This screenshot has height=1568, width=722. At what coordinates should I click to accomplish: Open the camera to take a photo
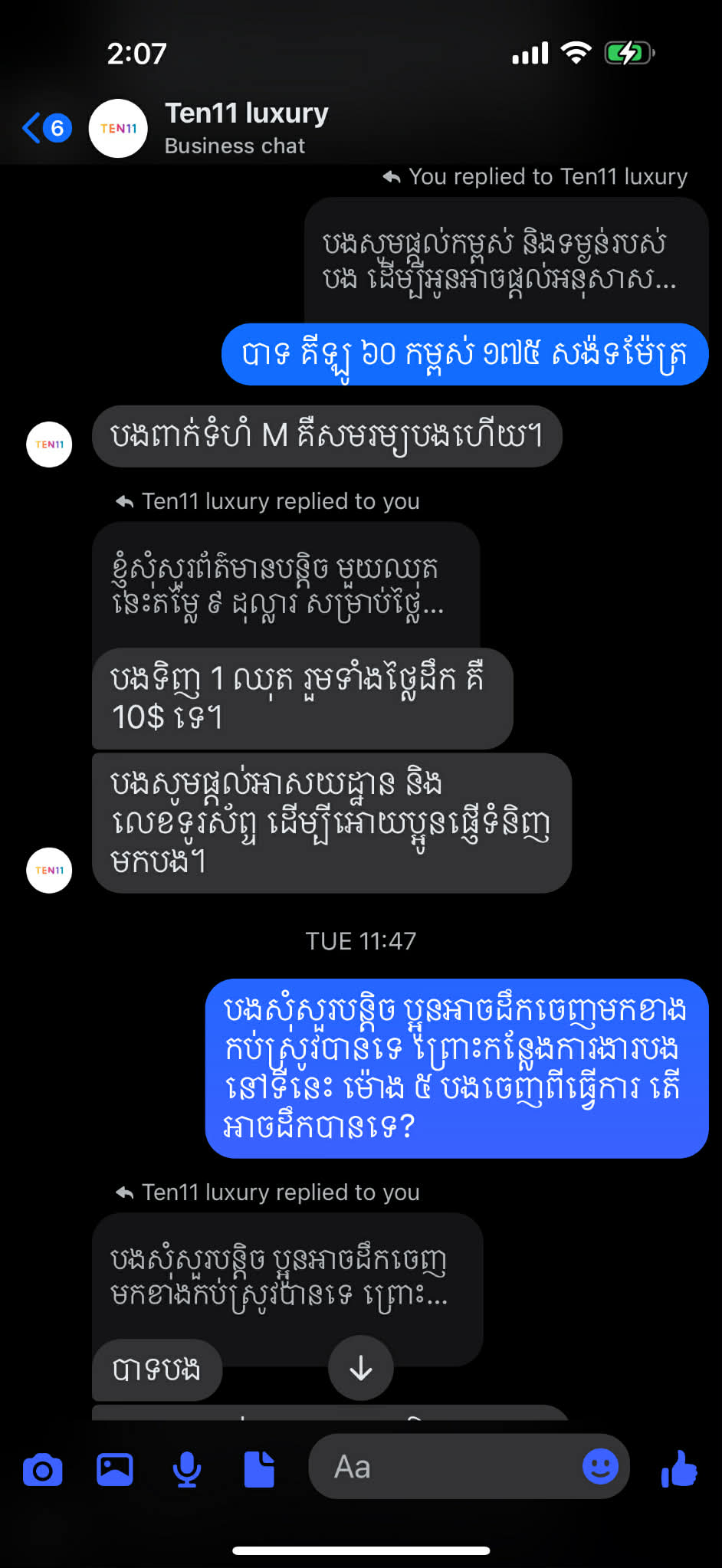point(43,1470)
